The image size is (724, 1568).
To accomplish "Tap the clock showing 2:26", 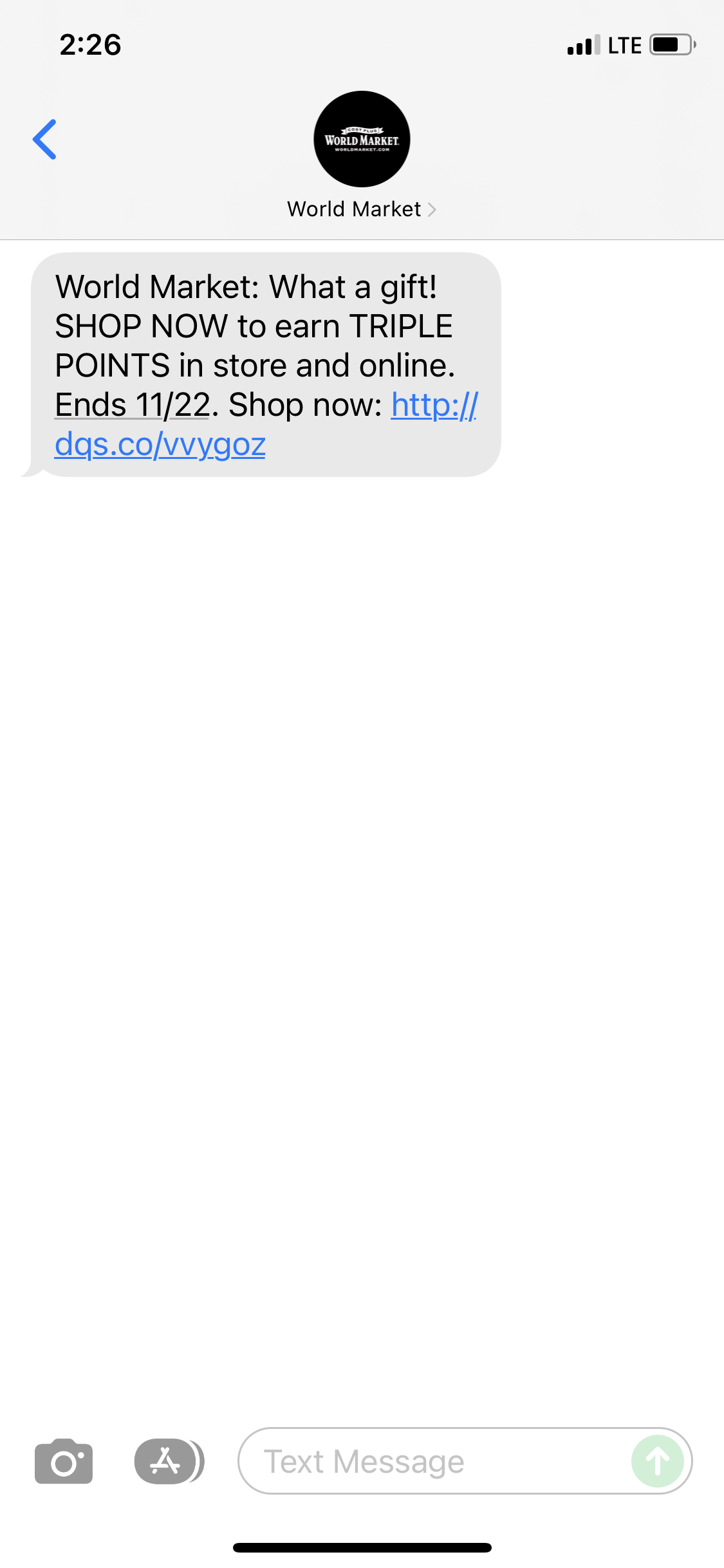I will (89, 45).
